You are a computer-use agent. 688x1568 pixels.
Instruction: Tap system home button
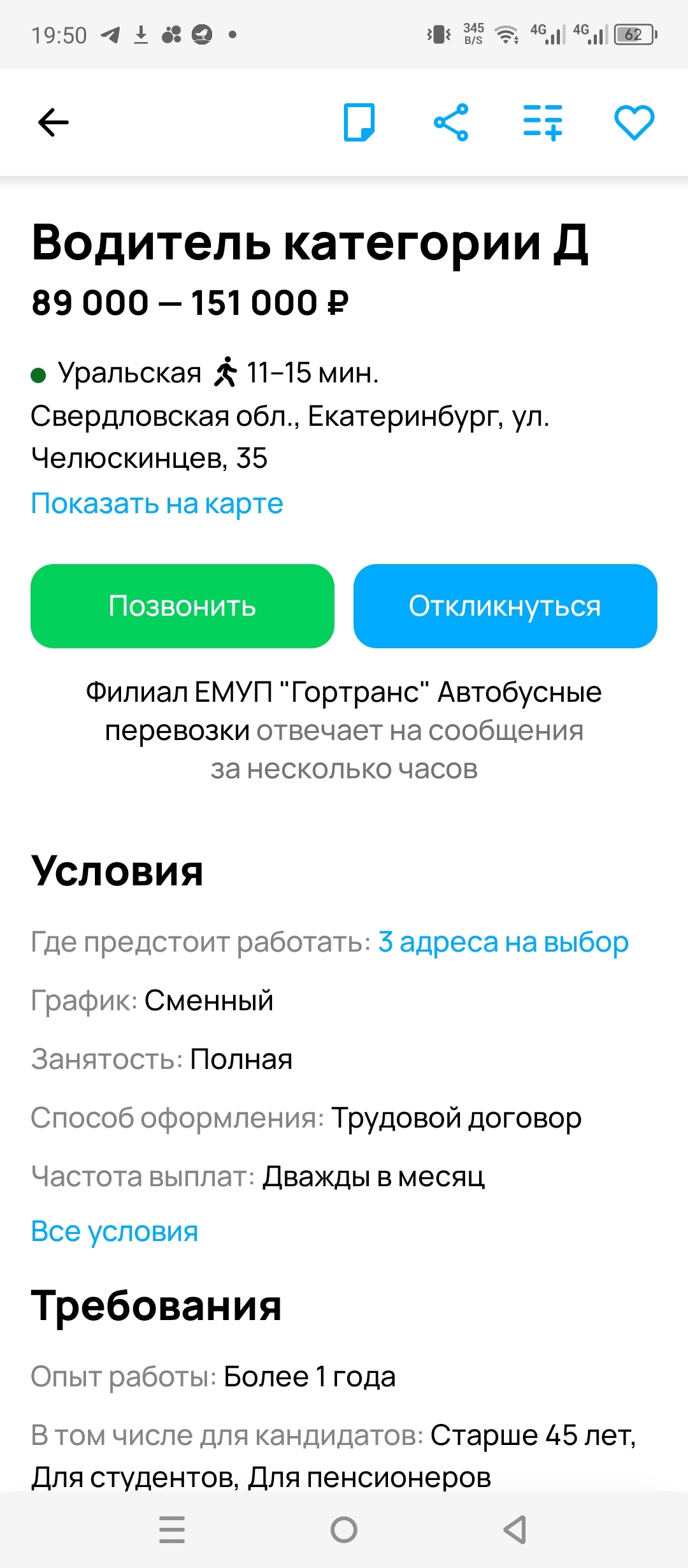(x=344, y=1529)
